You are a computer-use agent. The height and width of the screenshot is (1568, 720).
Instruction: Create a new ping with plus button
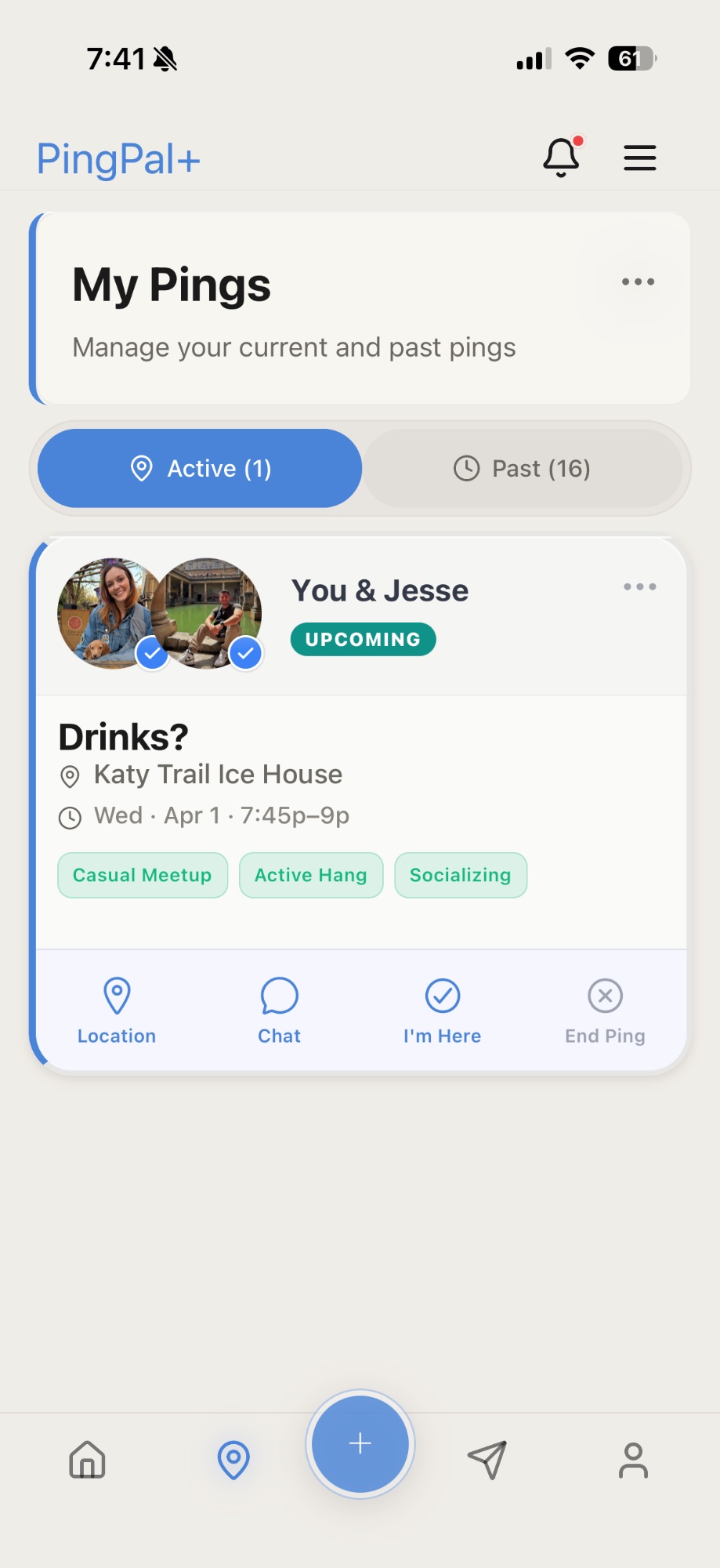(x=360, y=1443)
